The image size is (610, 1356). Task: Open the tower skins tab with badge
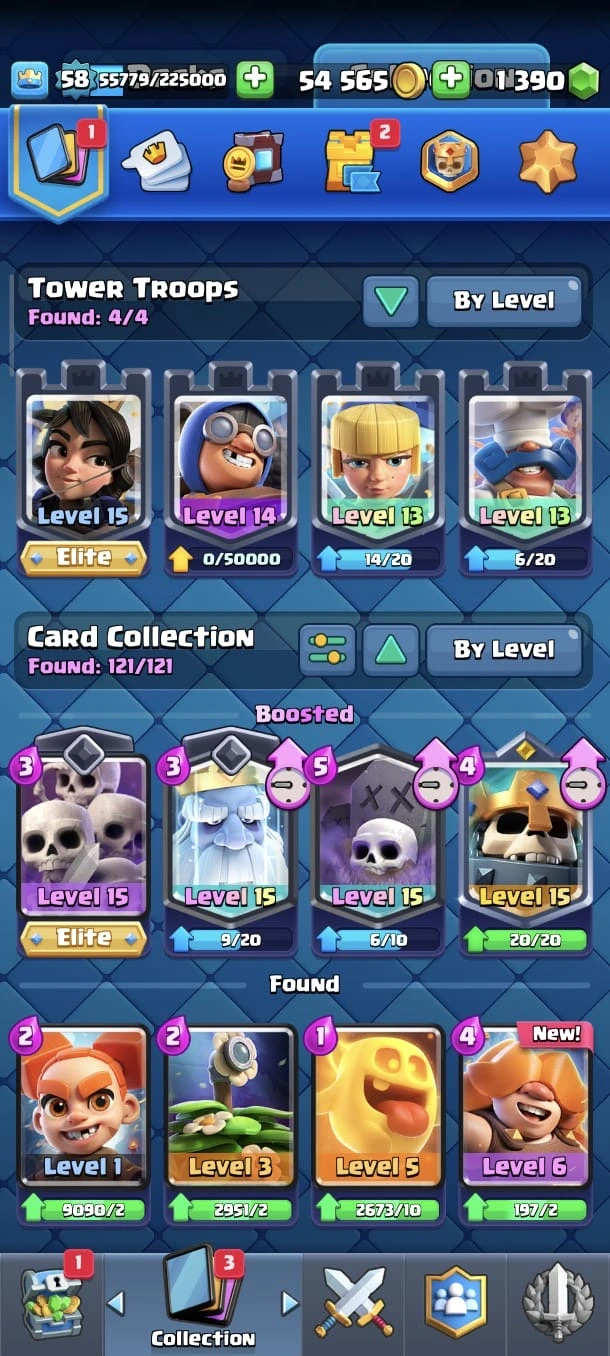(x=350, y=160)
